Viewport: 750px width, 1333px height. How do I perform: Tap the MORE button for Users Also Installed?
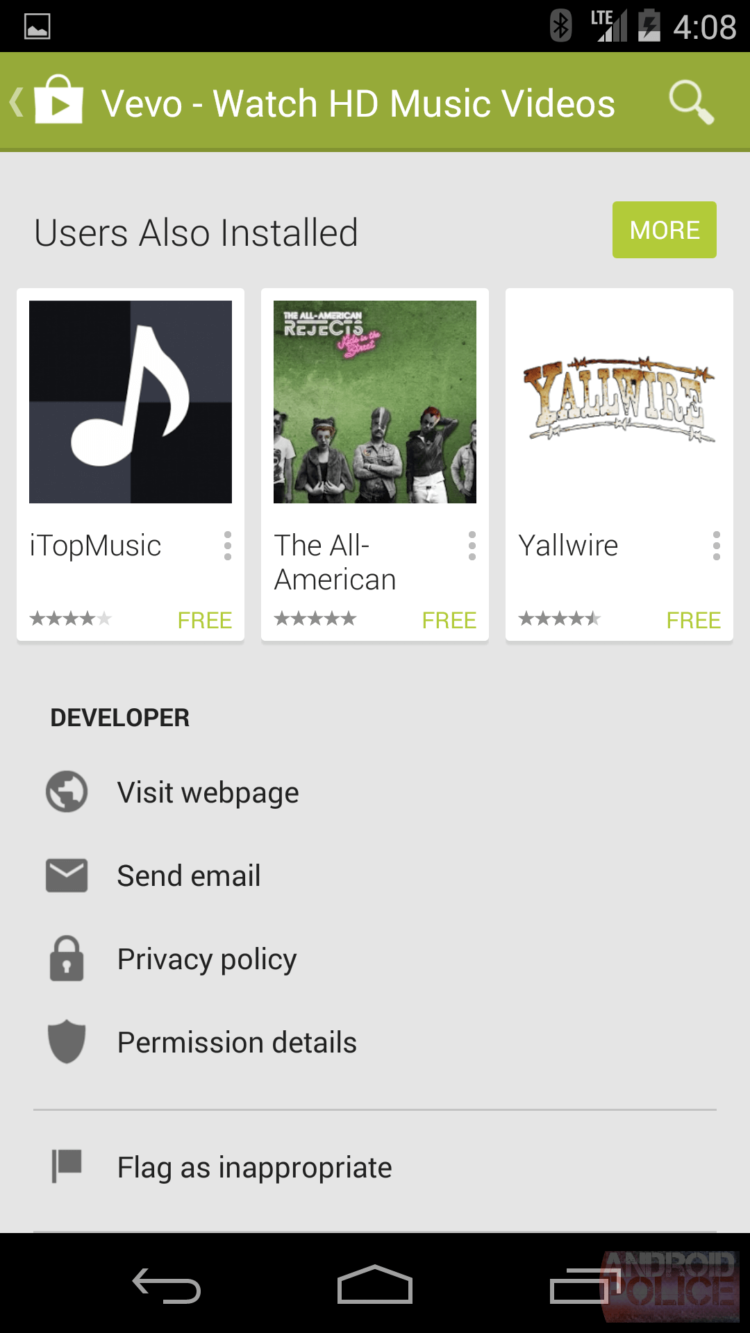(x=664, y=229)
